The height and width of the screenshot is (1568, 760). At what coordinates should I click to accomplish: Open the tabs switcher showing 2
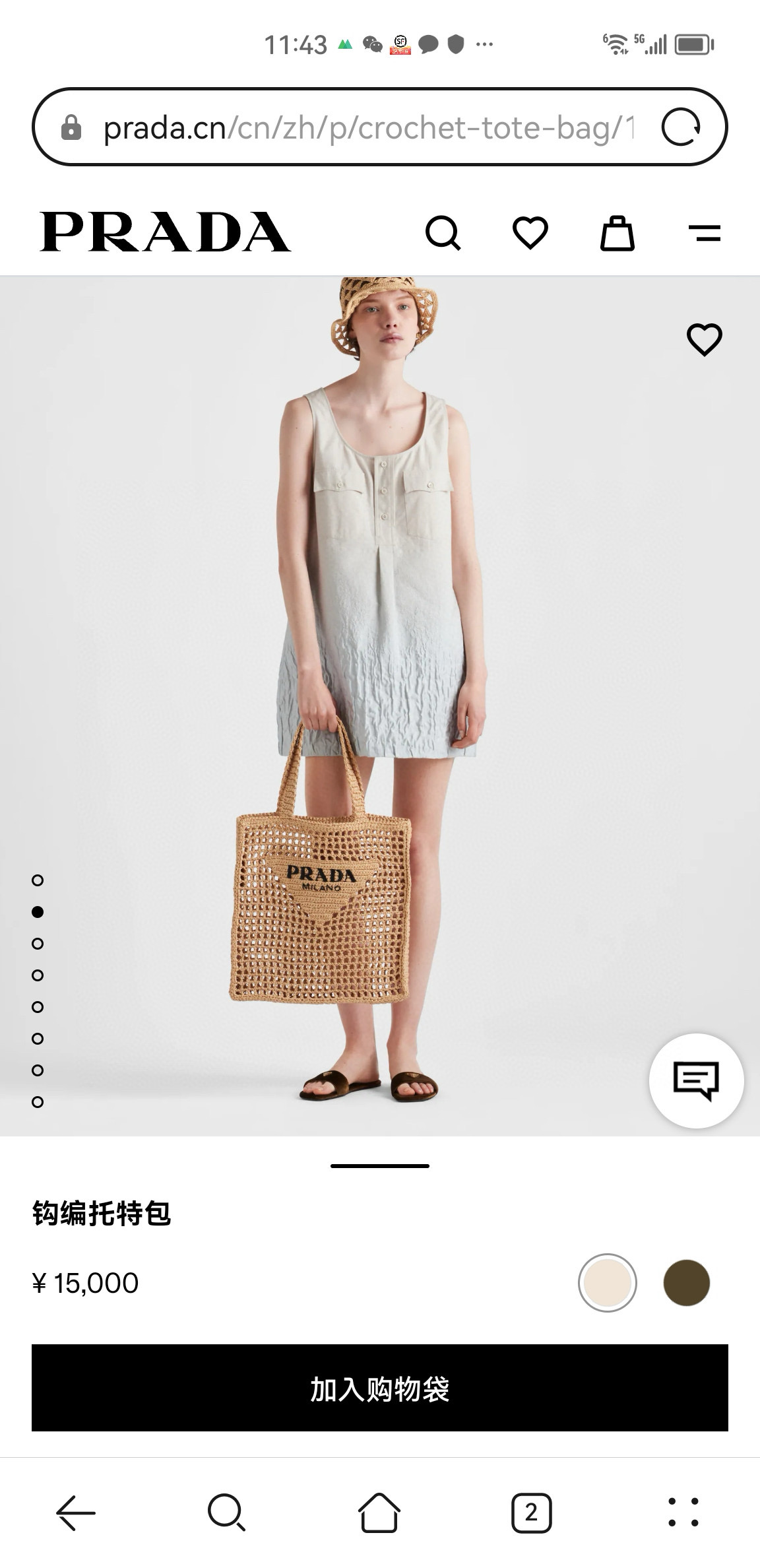click(531, 1512)
